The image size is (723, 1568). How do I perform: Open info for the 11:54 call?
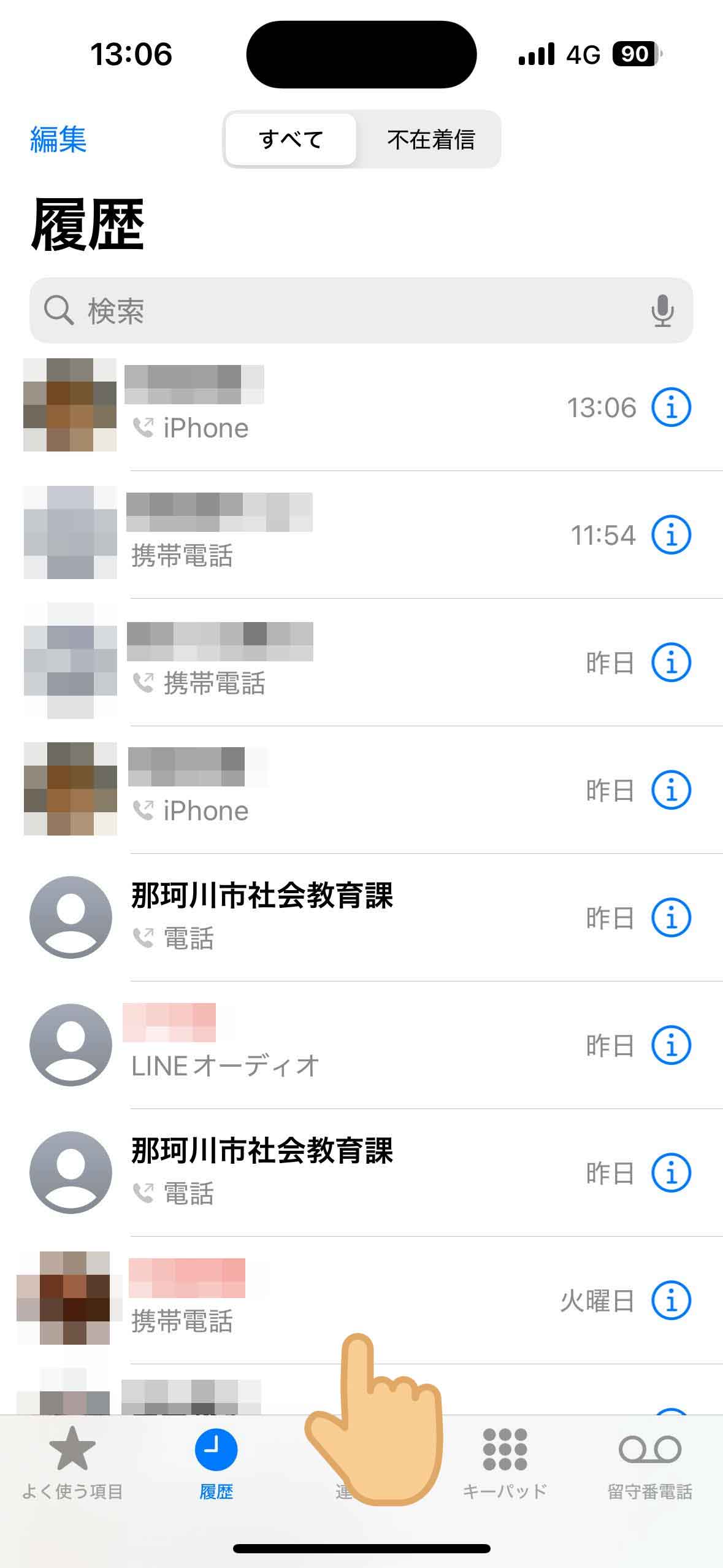click(x=671, y=534)
